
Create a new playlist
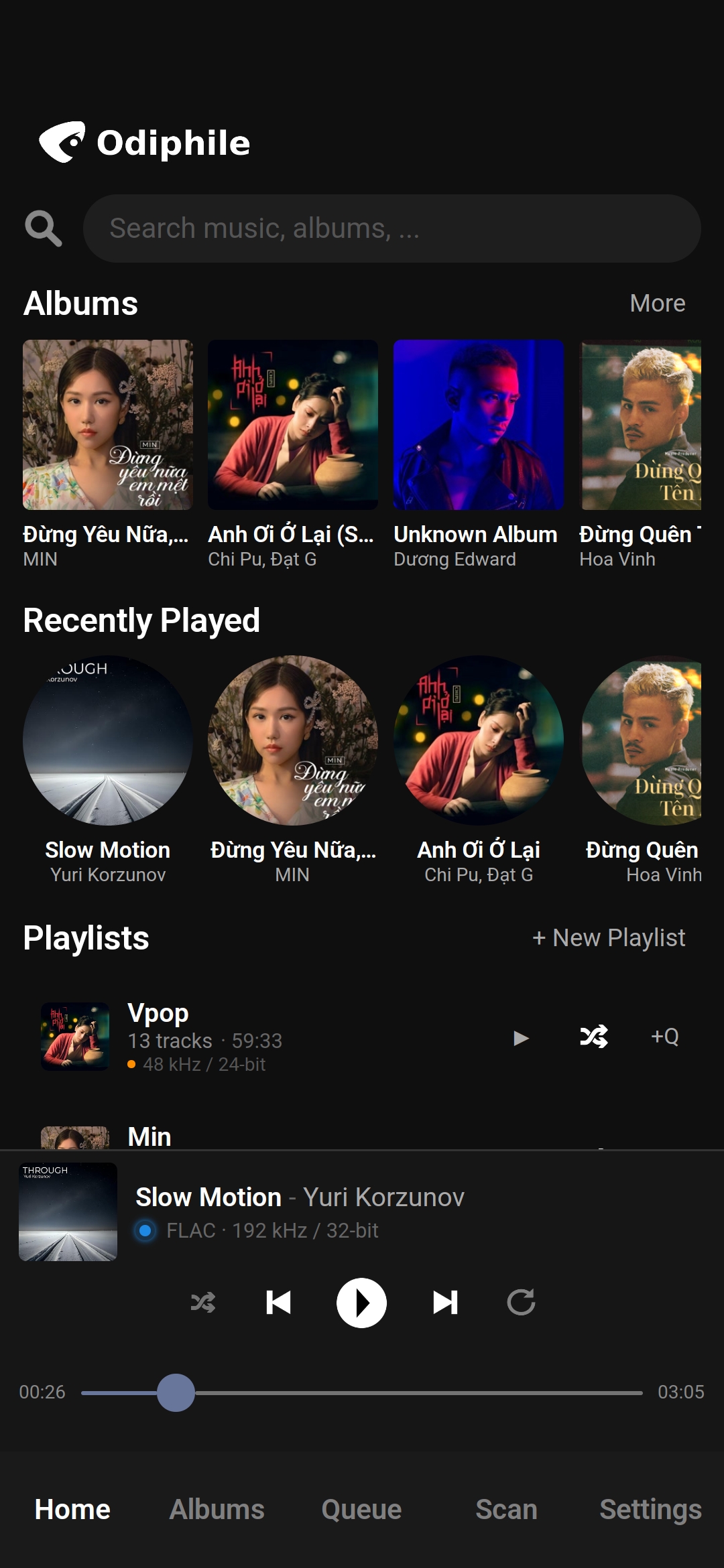tap(609, 937)
